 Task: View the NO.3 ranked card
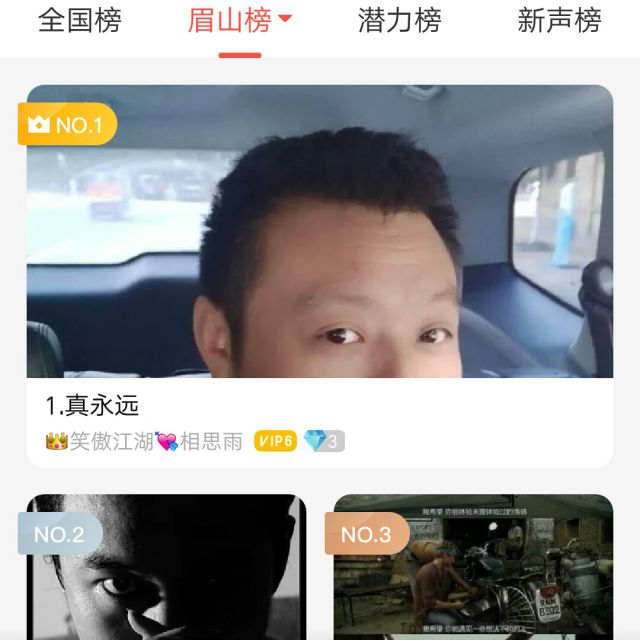tap(473, 568)
